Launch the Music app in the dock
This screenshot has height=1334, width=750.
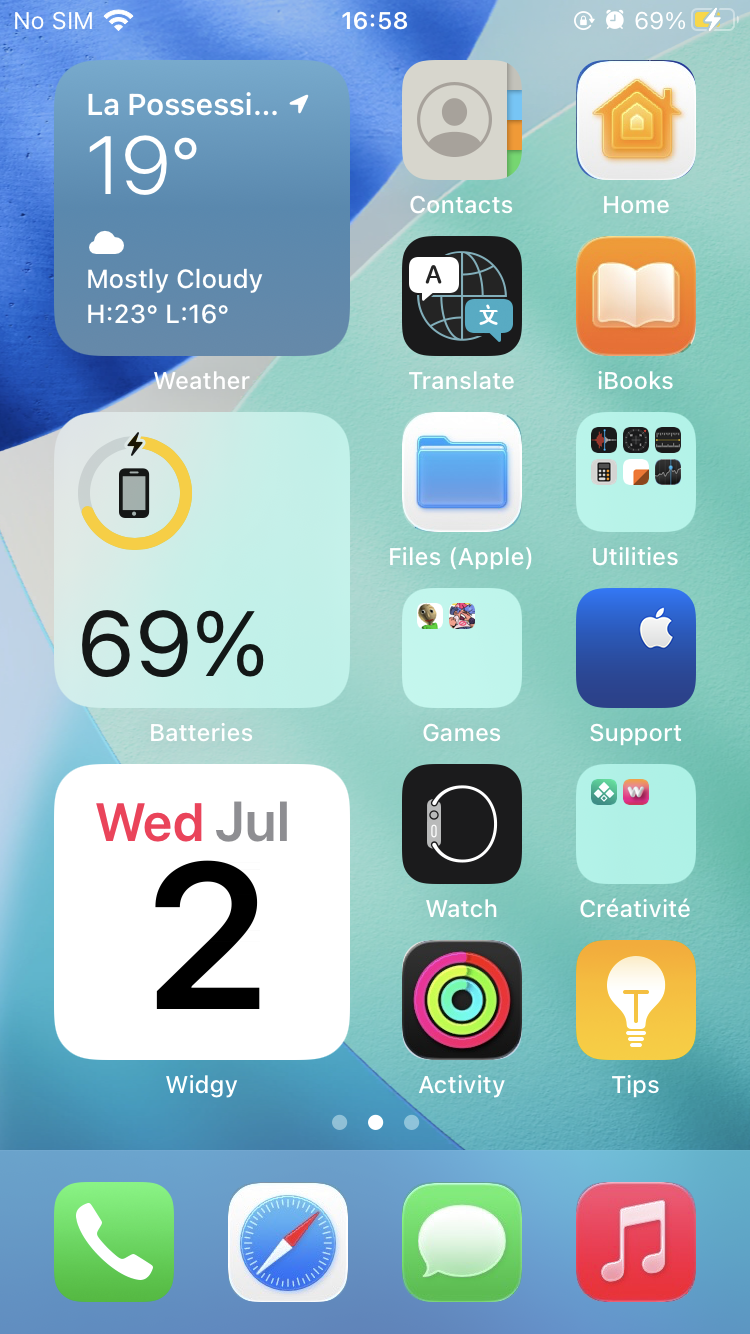tap(635, 1242)
